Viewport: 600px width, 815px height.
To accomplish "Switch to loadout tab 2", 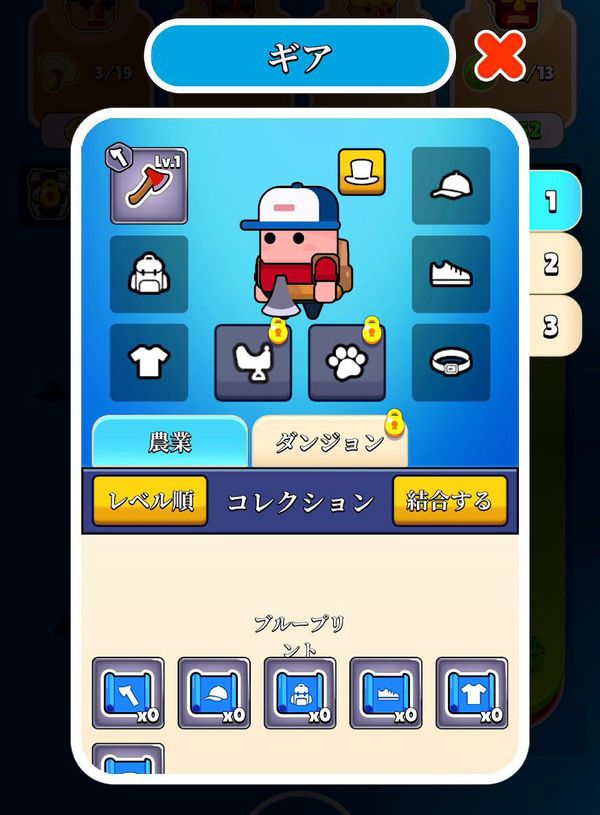I will tap(552, 264).
